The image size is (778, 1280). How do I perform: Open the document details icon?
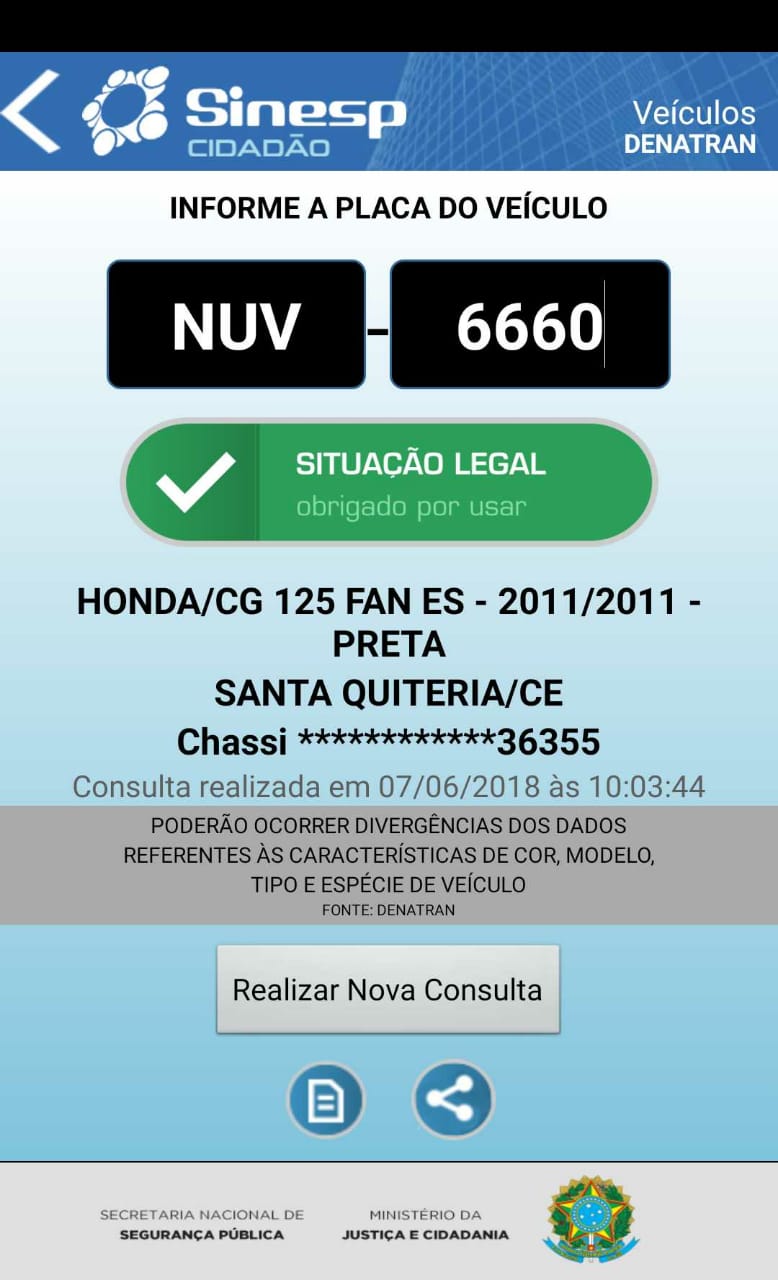pyautogui.click(x=326, y=1099)
